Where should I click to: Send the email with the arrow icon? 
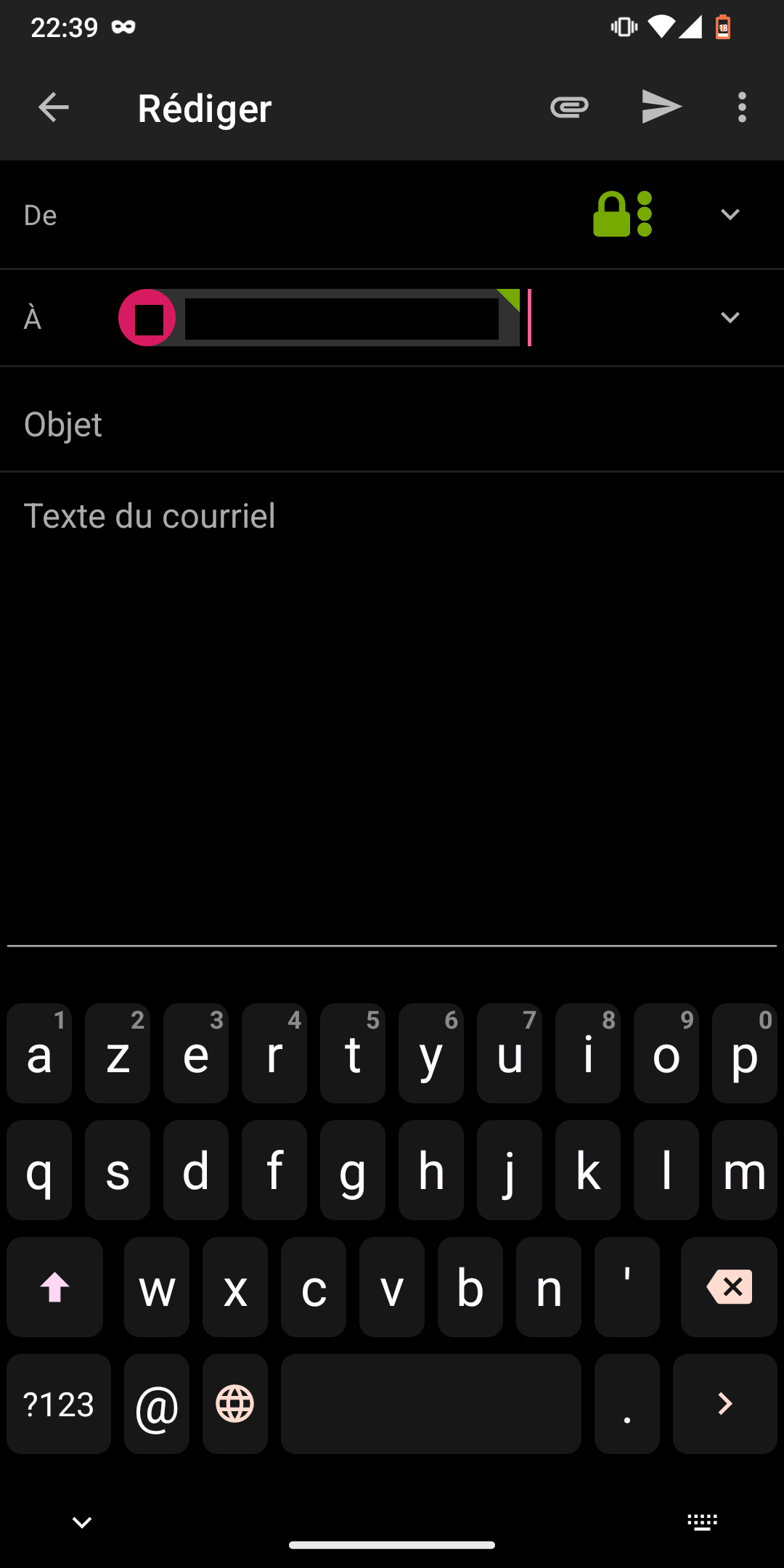[661, 107]
